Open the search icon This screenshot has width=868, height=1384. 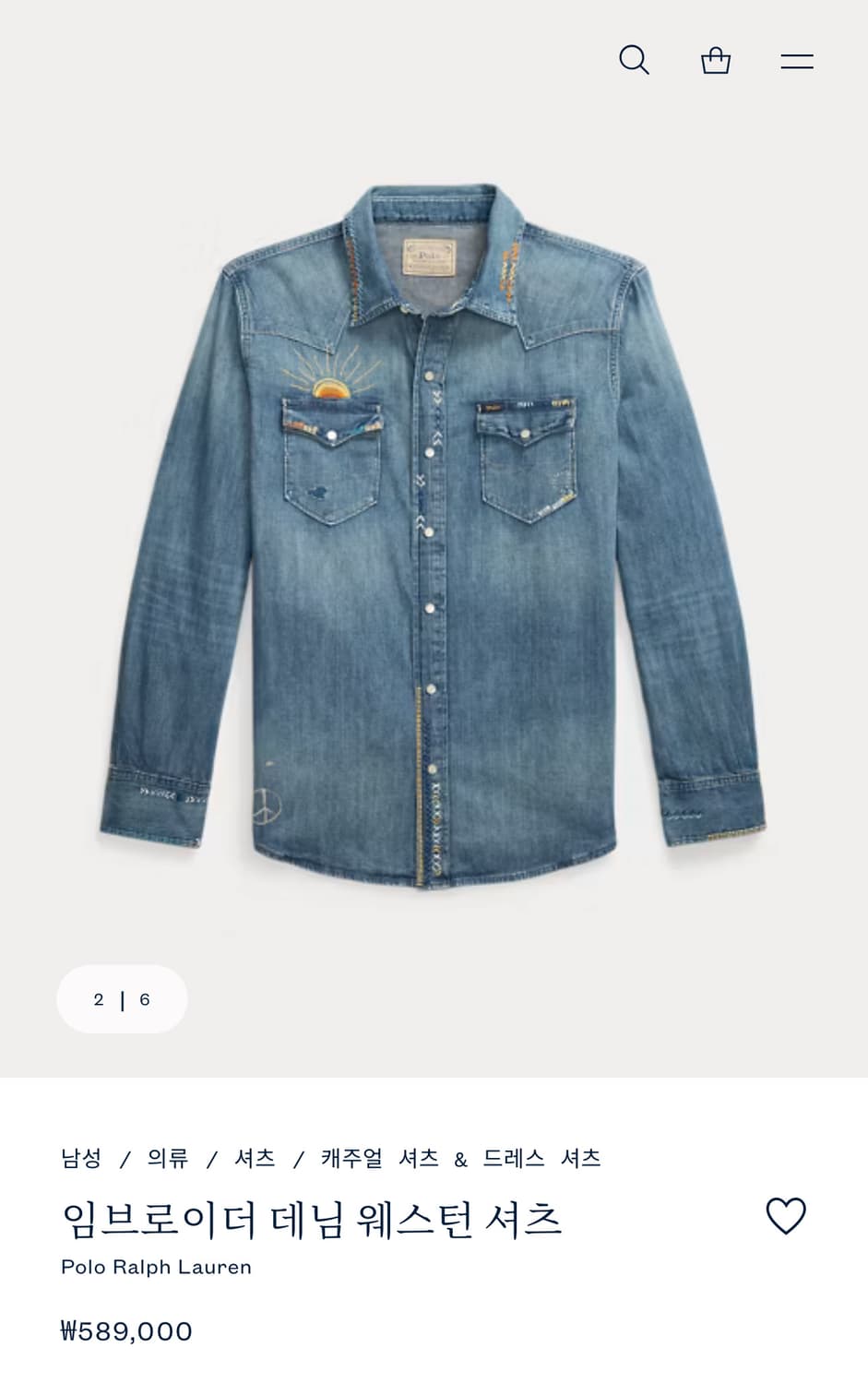coord(634,60)
